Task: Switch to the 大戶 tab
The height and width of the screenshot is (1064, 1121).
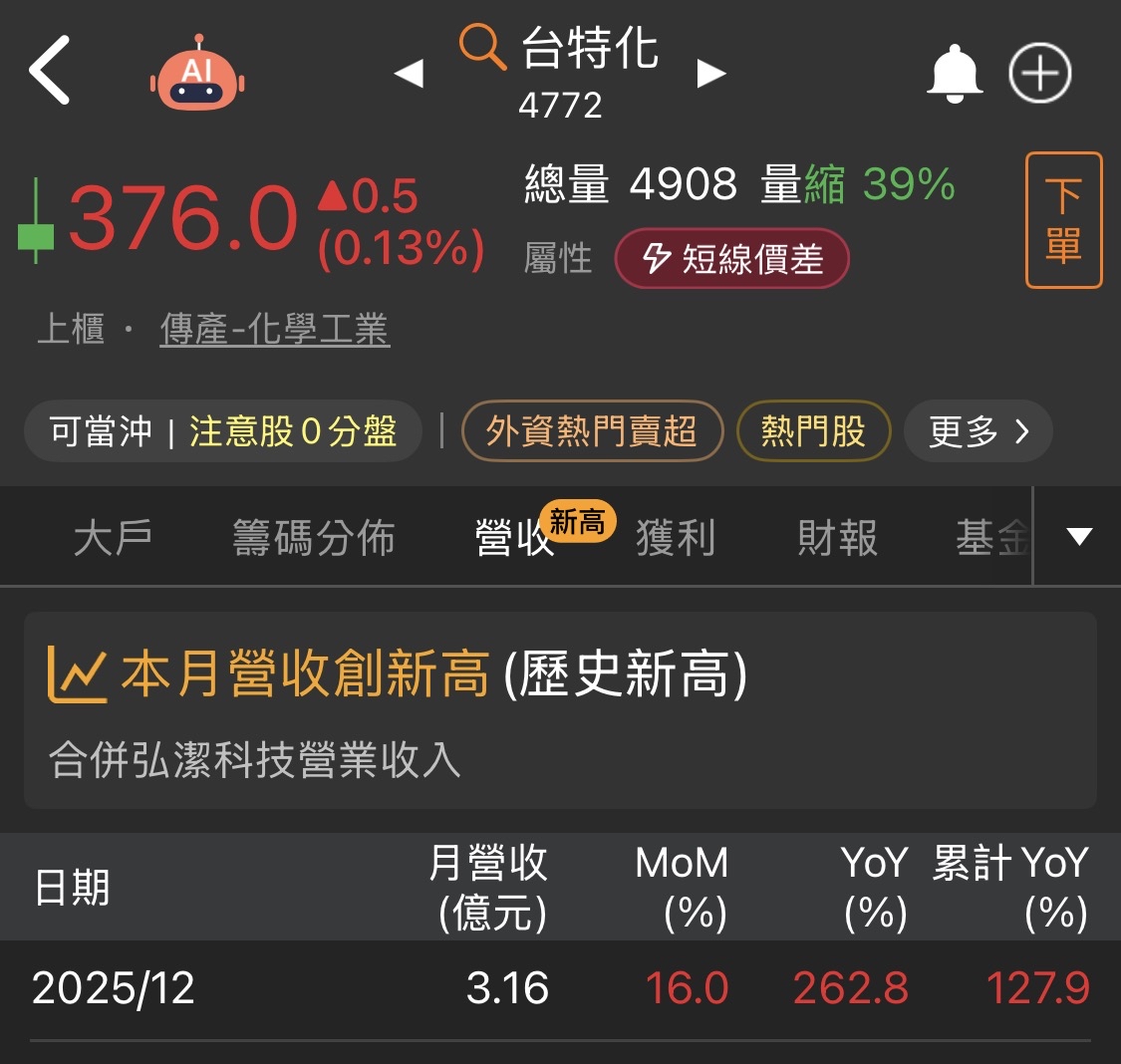Action: coord(113,537)
